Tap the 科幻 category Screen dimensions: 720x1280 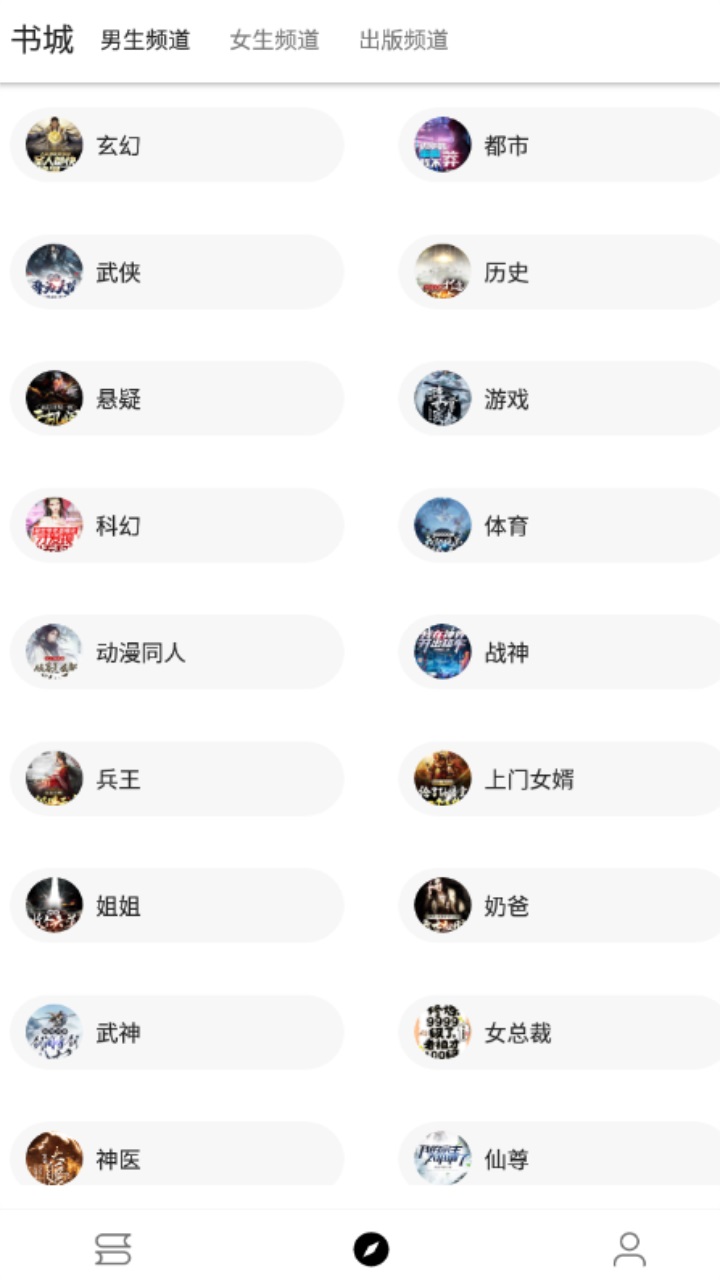[x=177, y=526]
